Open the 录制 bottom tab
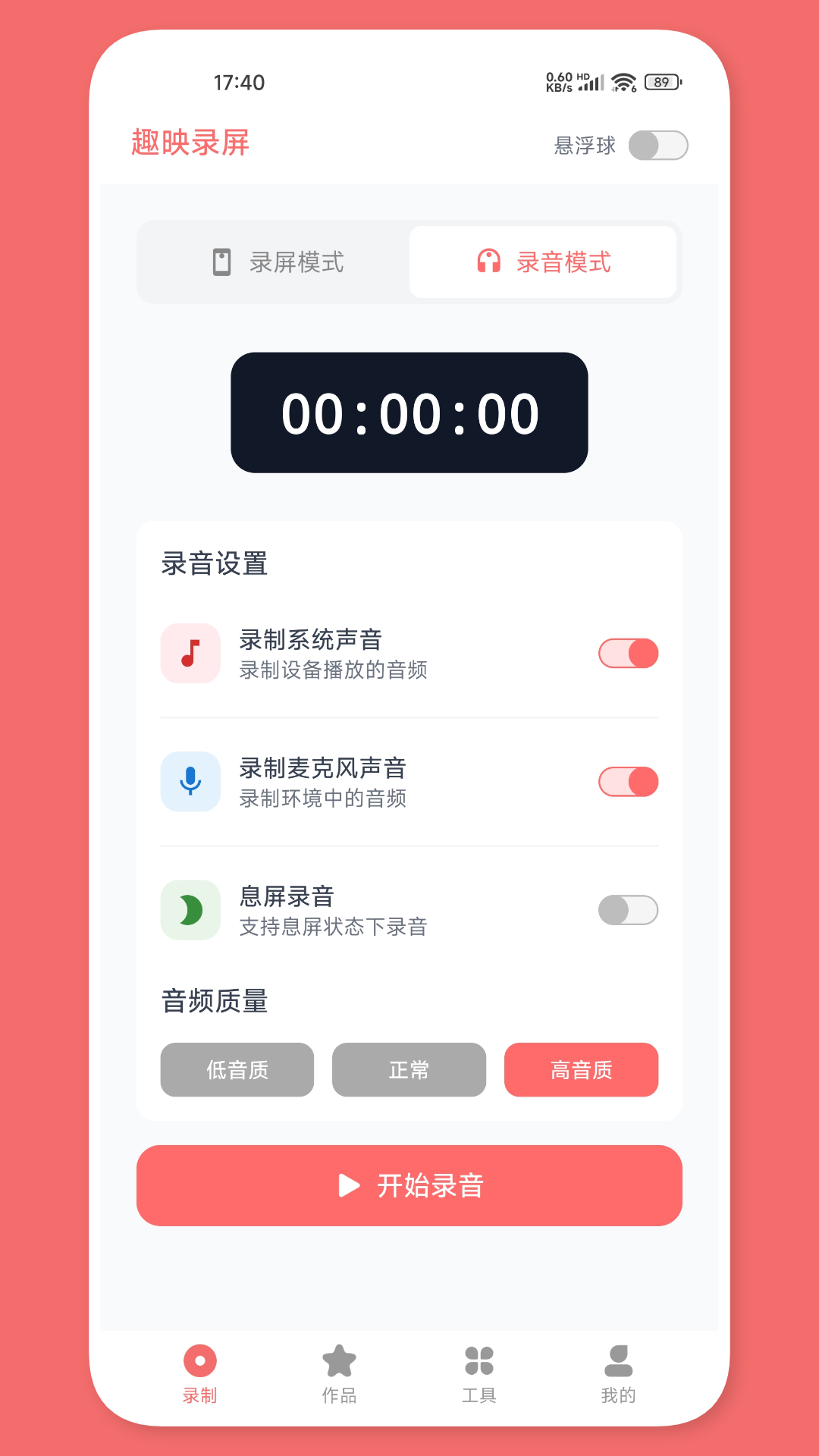Image resolution: width=819 pixels, height=1456 pixels. click(x=200, y=1374)
